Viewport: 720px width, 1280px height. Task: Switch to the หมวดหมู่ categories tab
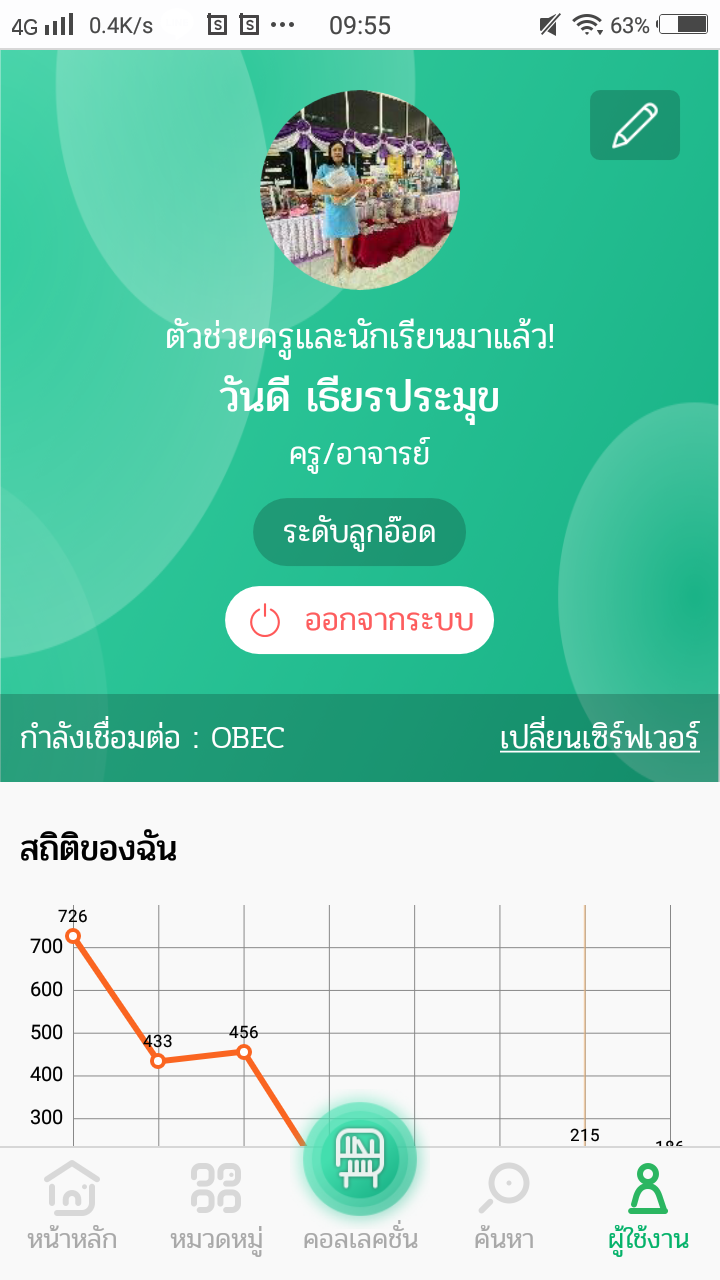[x=216, y=1206]
